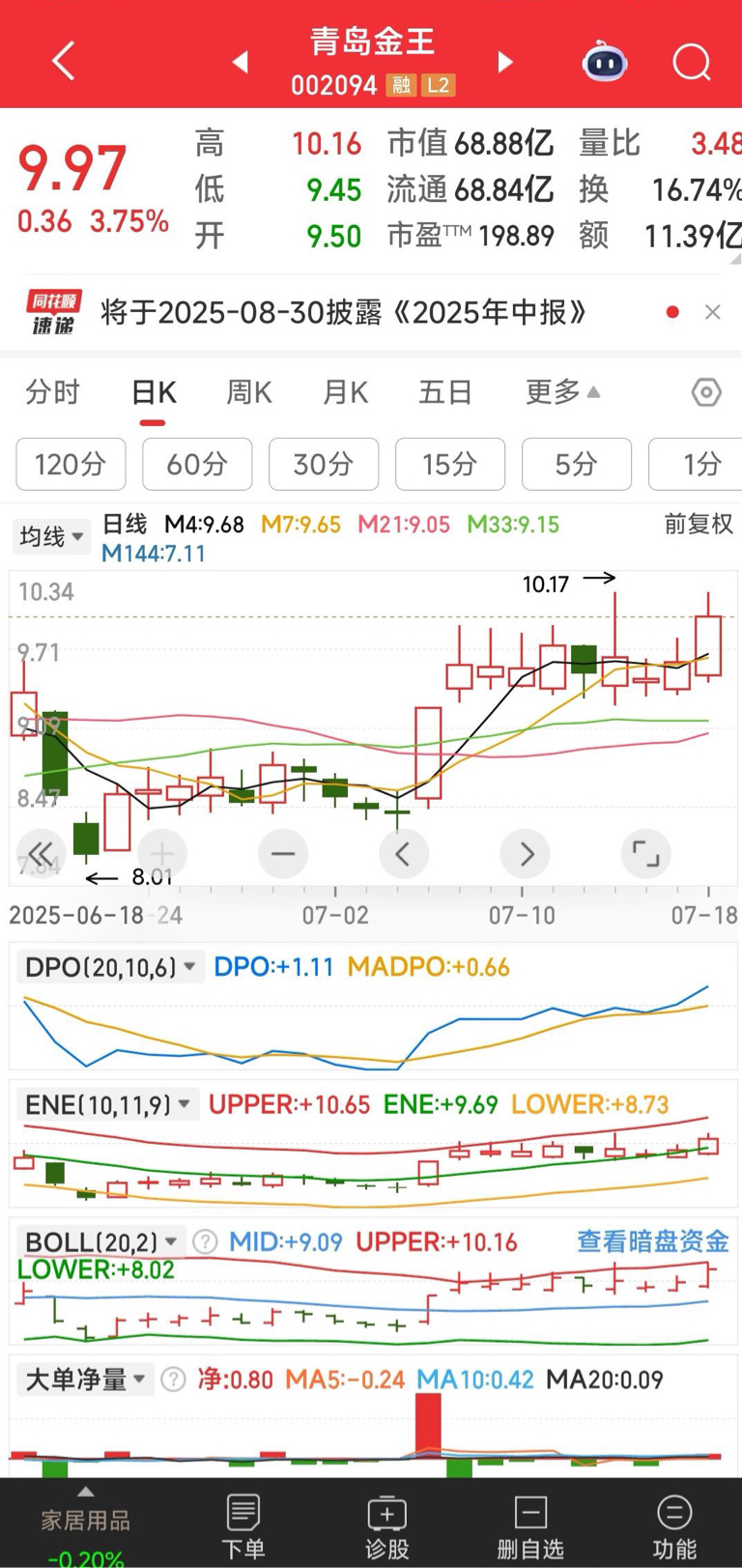
Task: Dismiss the 2025年中报 disclosure banner
Action: pyautogui.click(x=713, y=312)
